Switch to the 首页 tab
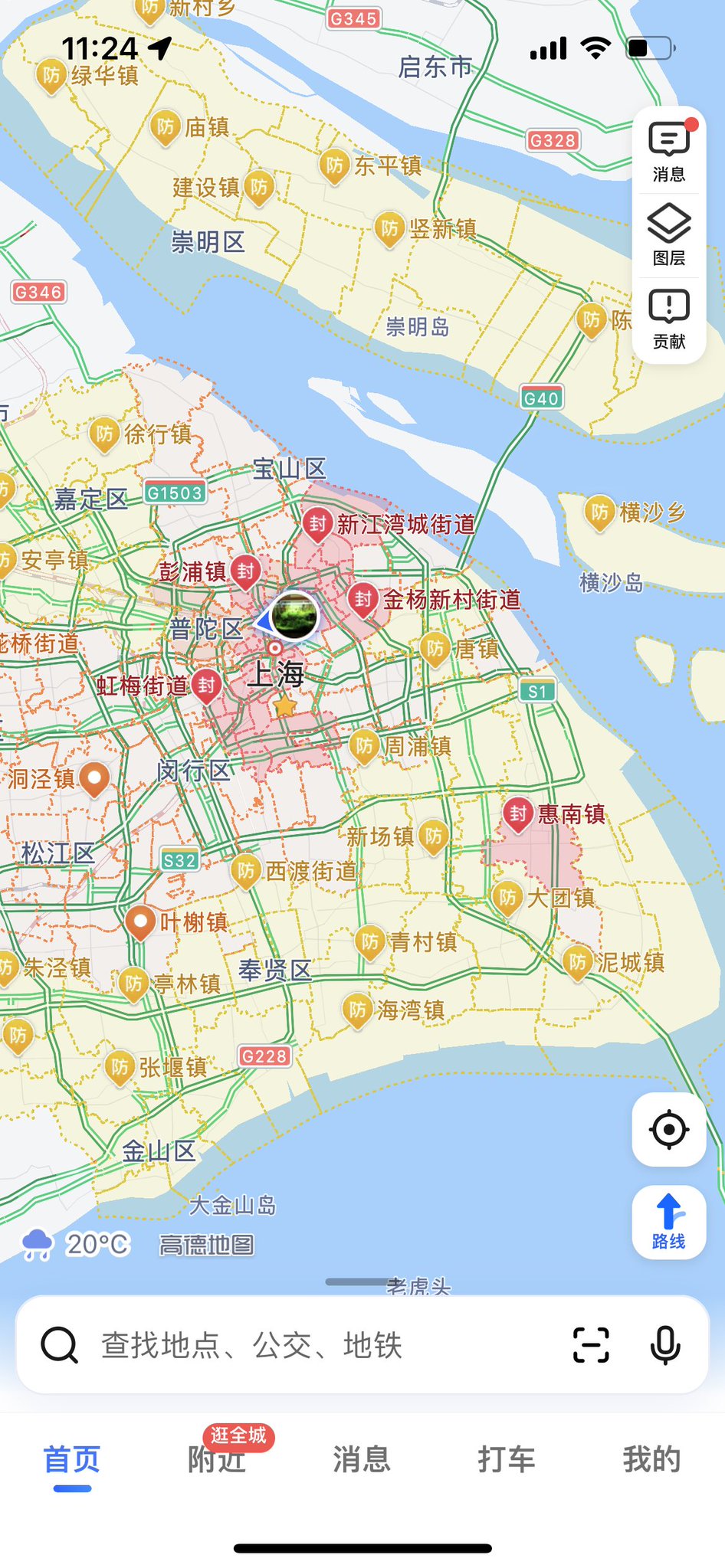725x1568 pixels. coord(72,1460)
